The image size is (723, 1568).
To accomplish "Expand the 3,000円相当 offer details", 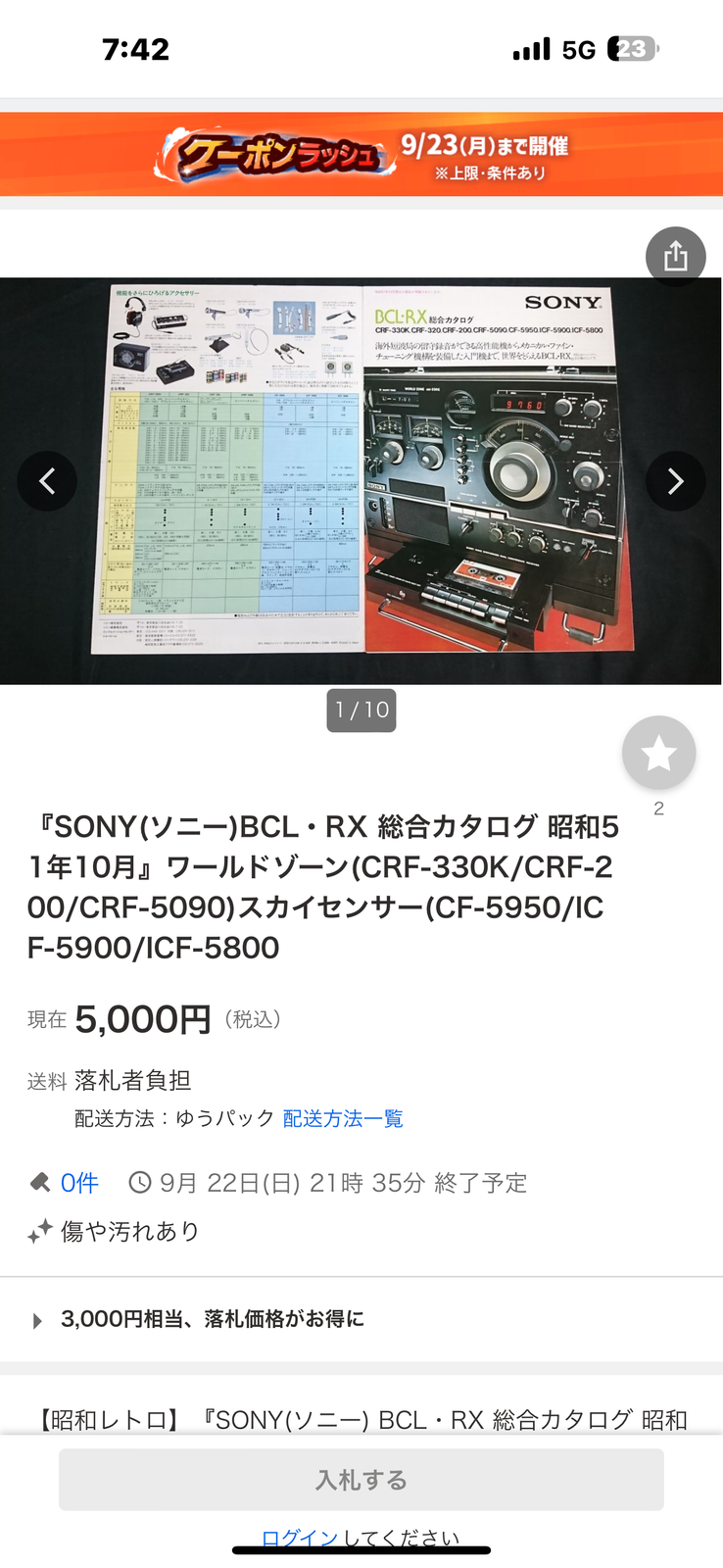I will [361, 1319].
